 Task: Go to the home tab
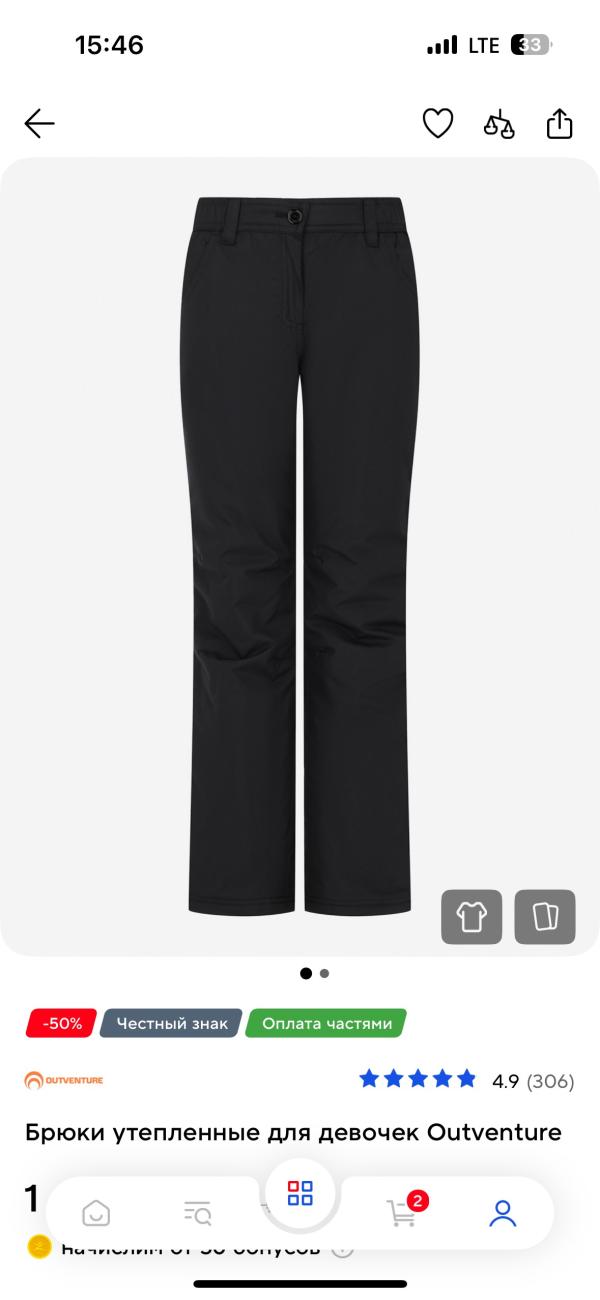[x=96, y=1213]
